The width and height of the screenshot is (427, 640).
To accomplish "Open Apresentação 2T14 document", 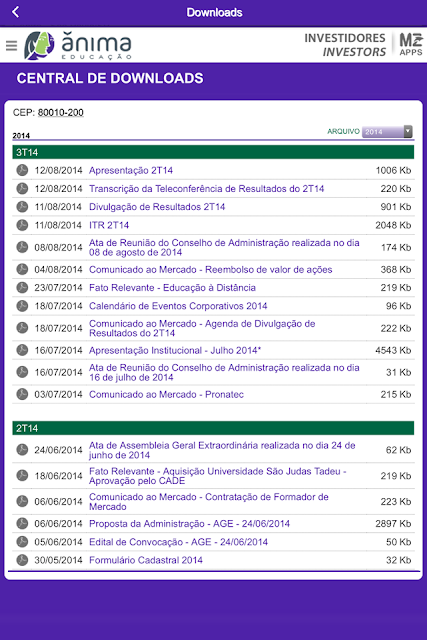I will tap(131, 170).
